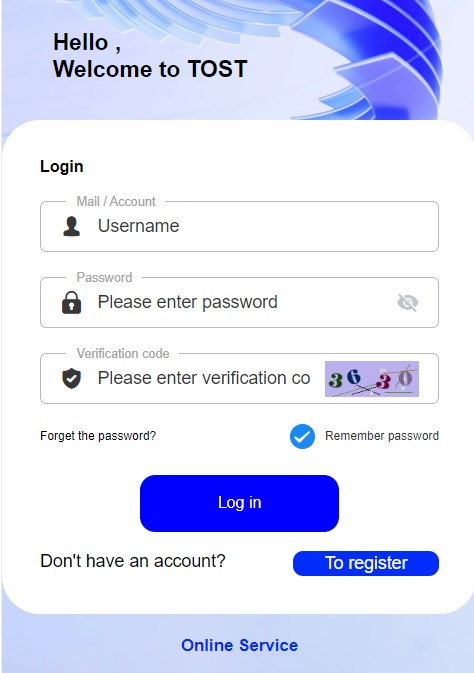This screenshot has height=673, width=474.
Task: Open Forget the password link
Action: [x=98, y=436]
